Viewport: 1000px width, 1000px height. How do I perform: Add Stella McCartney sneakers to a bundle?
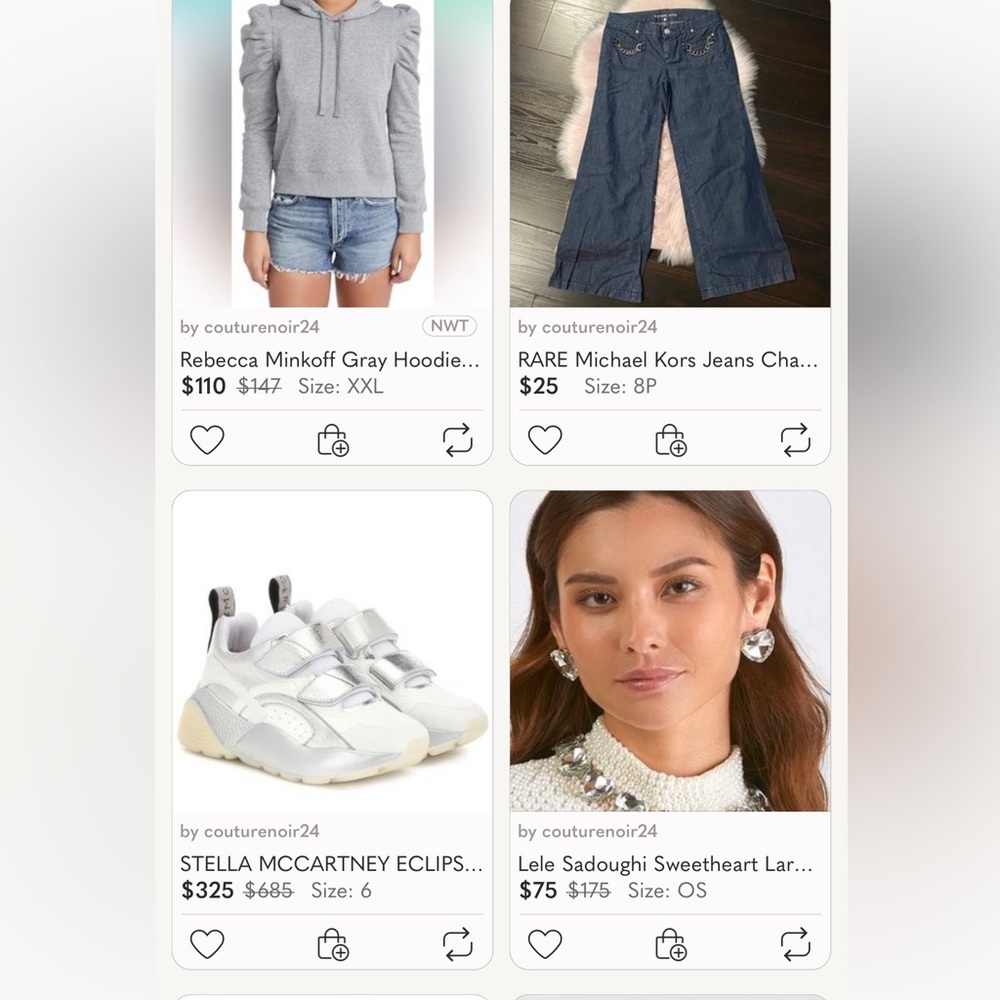click(x=332, y=944)
